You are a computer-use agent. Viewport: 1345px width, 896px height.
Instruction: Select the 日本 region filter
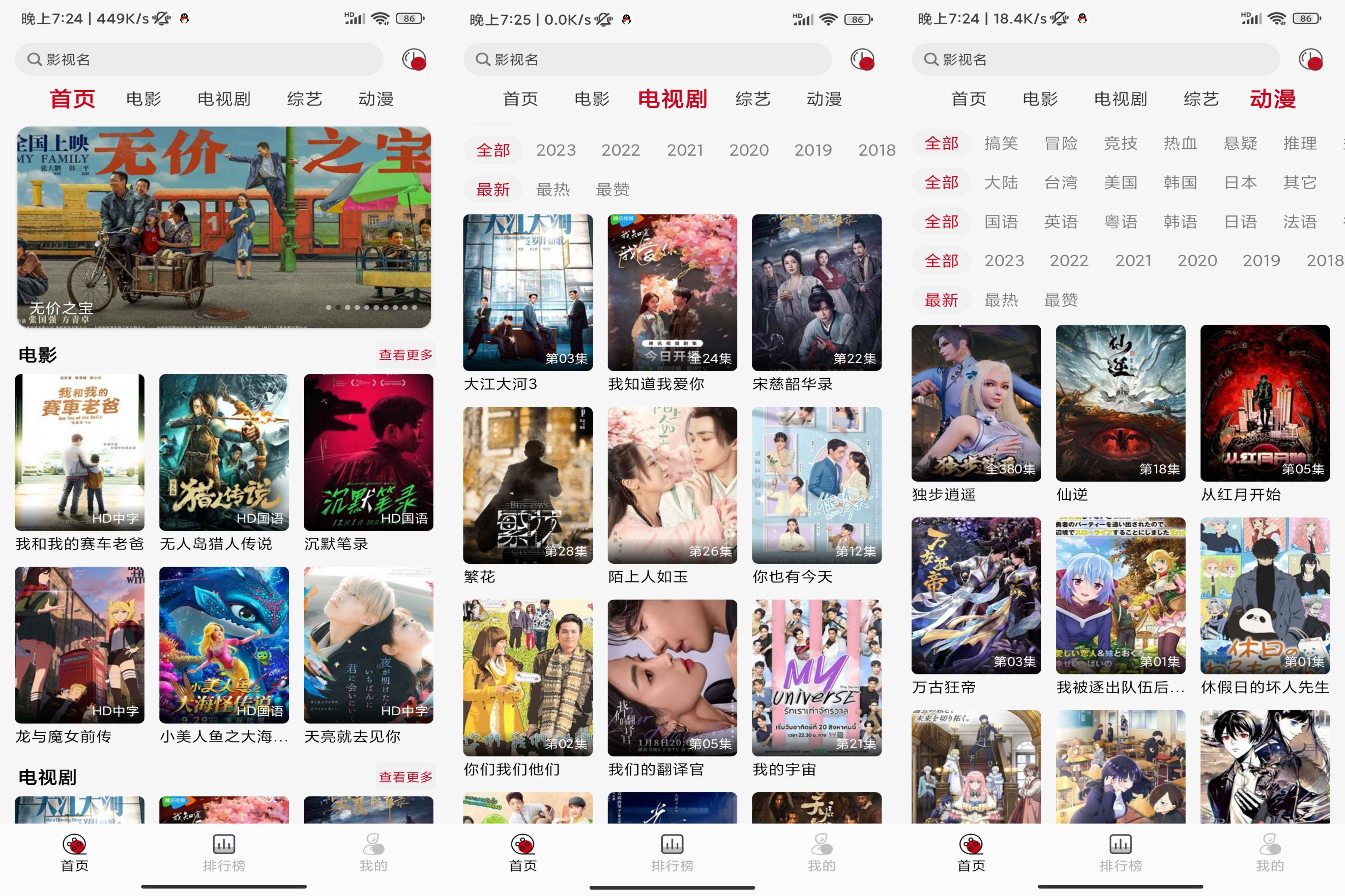pos(1240,182)
